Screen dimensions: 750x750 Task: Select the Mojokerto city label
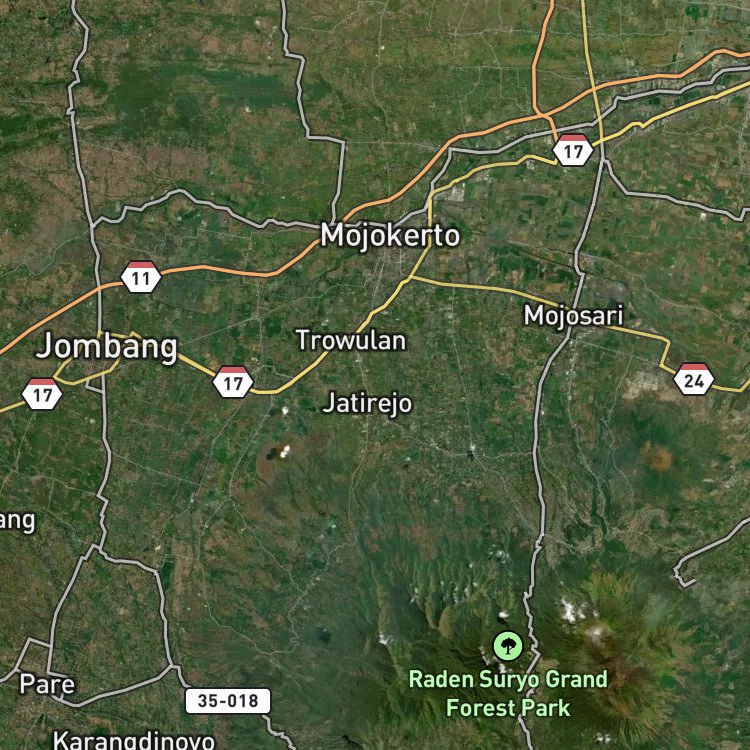390,235
